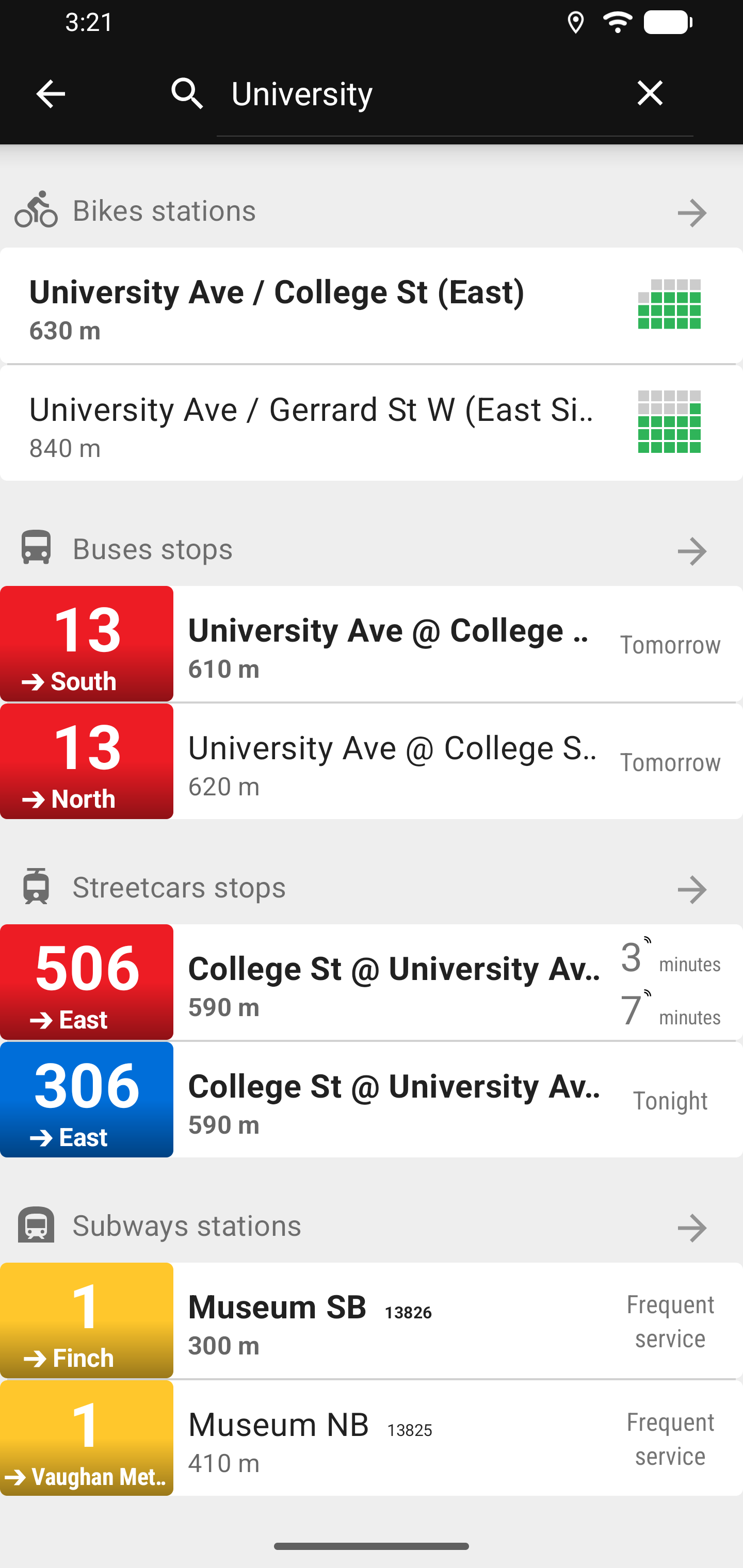This screenshot has width=743, height=1568.
Task: See all Bikes stations results
Action: point(692,213)
